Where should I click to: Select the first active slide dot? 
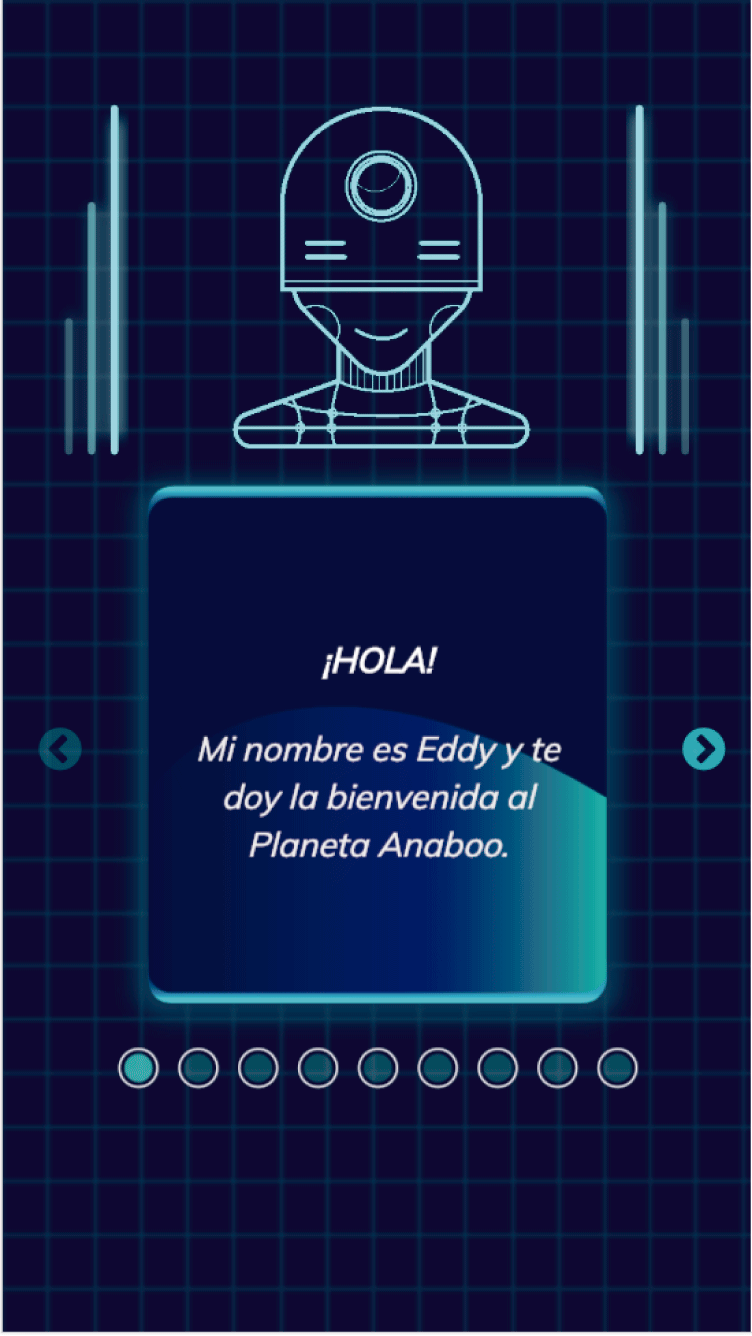pyautogui.click(x=138, y=1067)
